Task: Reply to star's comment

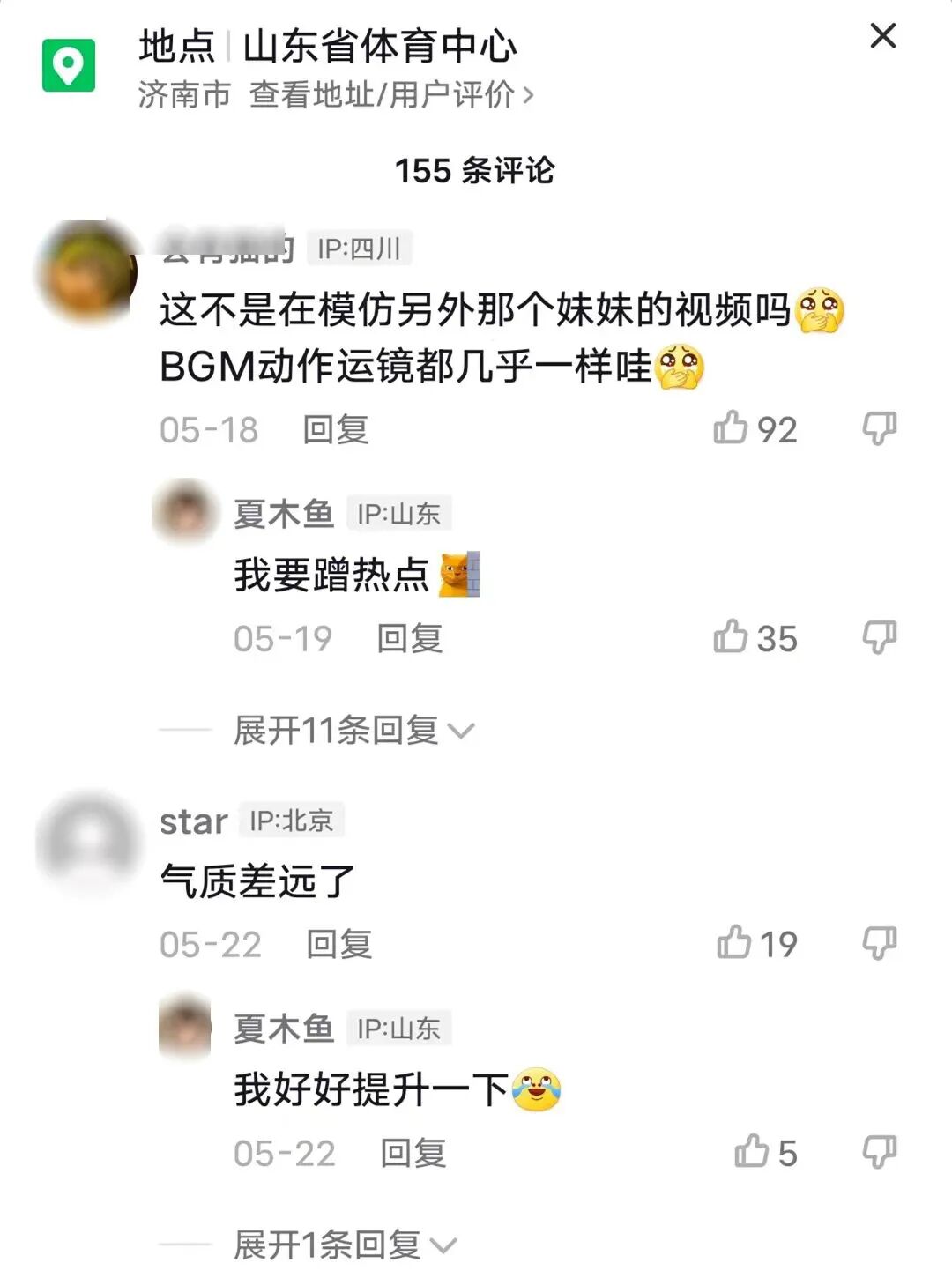Action: coord(338,945)
